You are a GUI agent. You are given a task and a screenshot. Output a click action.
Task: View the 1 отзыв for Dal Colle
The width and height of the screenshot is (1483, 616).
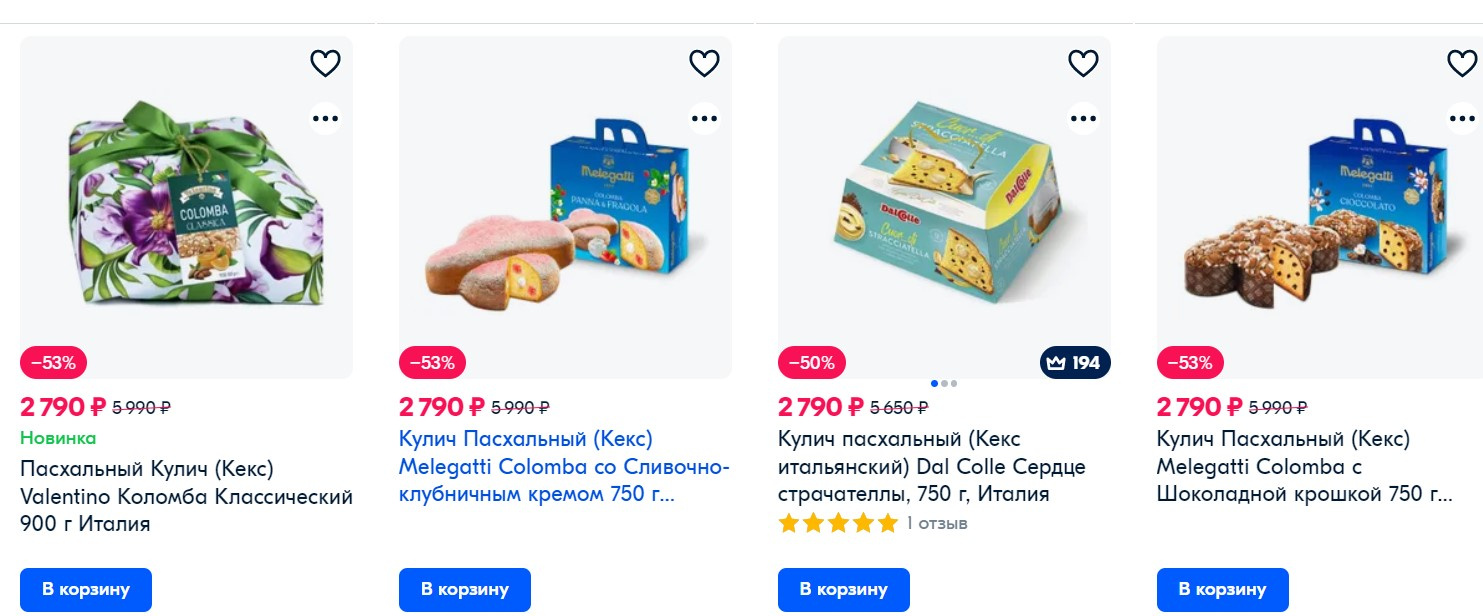coord(936,523)
